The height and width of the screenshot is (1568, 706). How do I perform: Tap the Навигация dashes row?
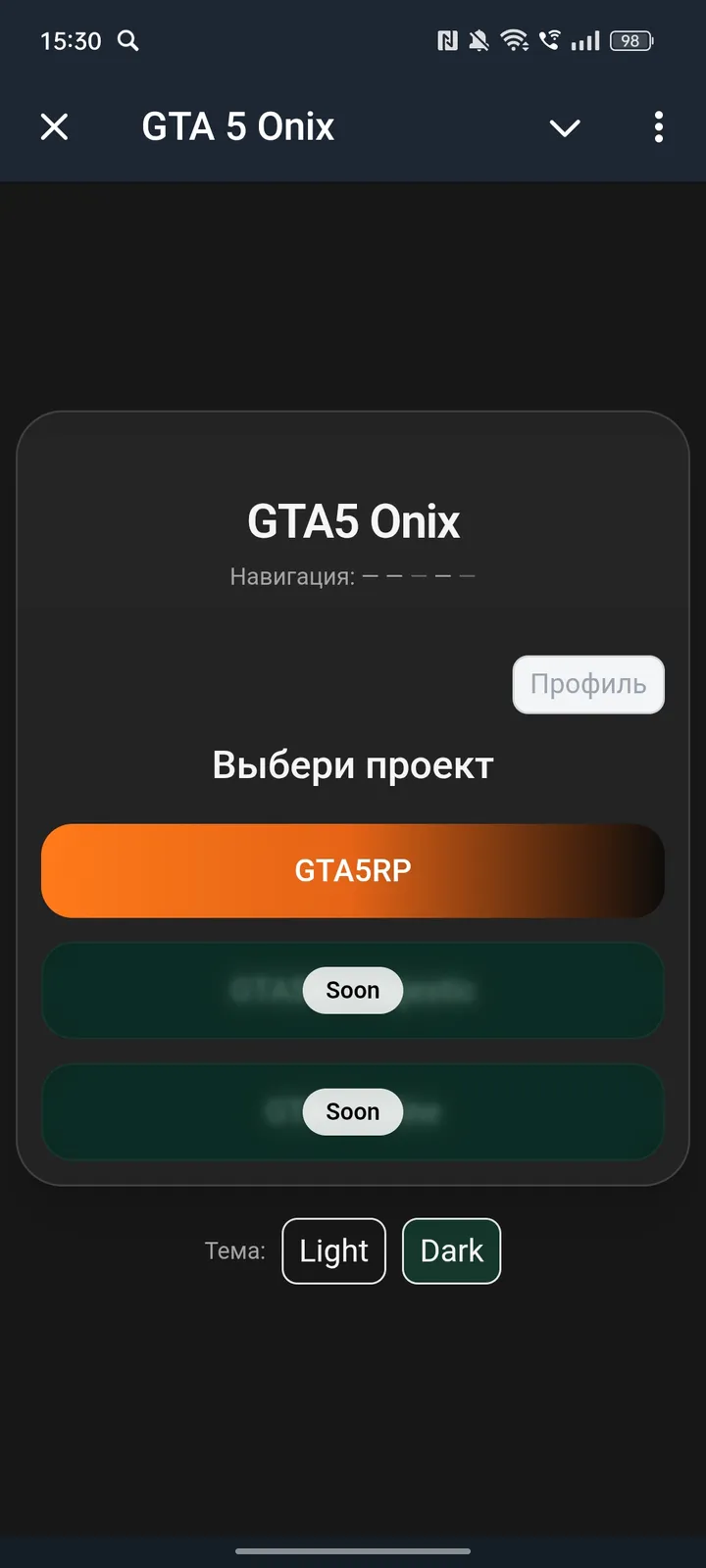click(x=352, y=575)
